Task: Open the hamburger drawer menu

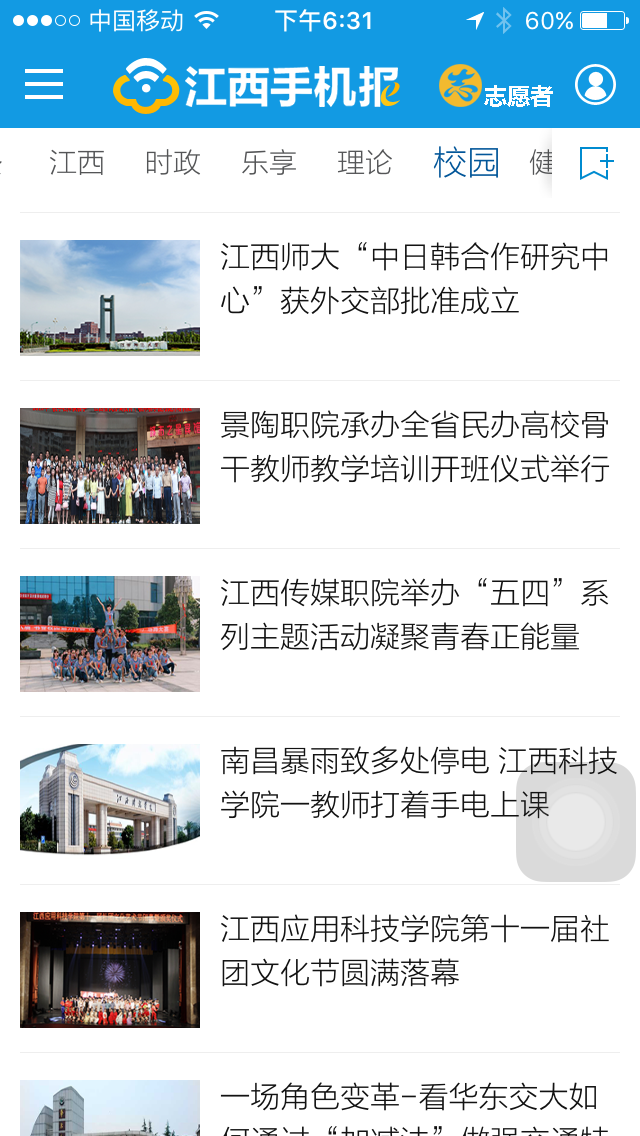Action: (x=44, y=84)
